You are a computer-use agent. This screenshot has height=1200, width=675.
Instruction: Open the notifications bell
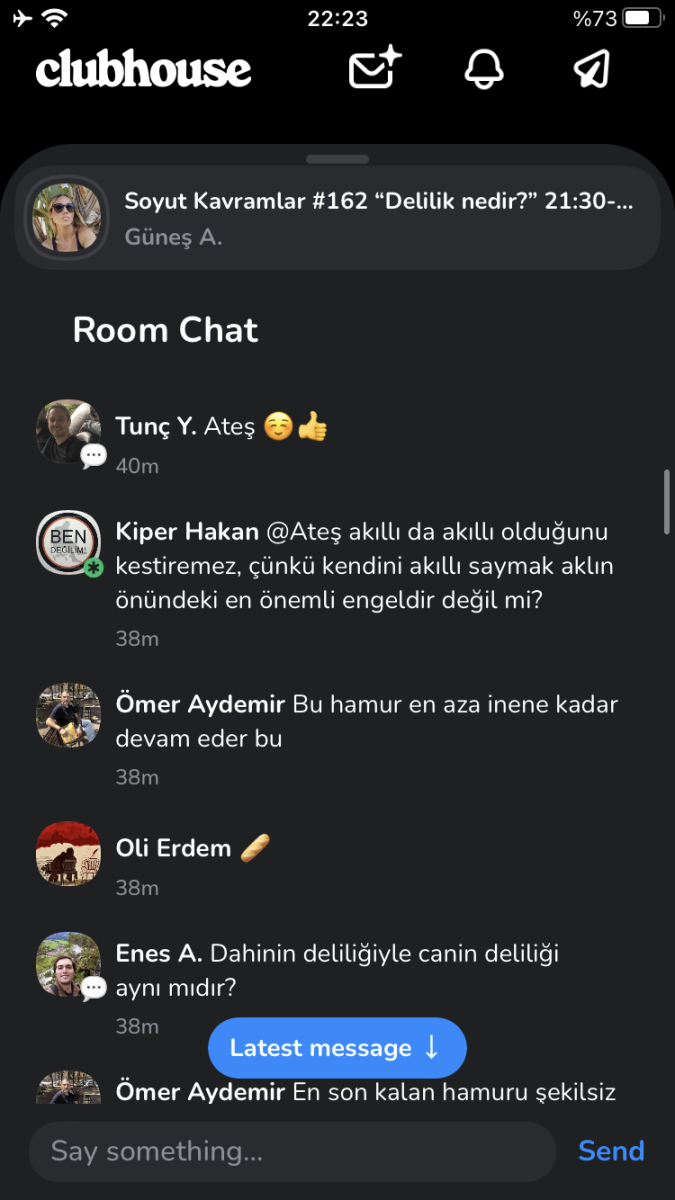pyautogui.click(x=484, y=69)
